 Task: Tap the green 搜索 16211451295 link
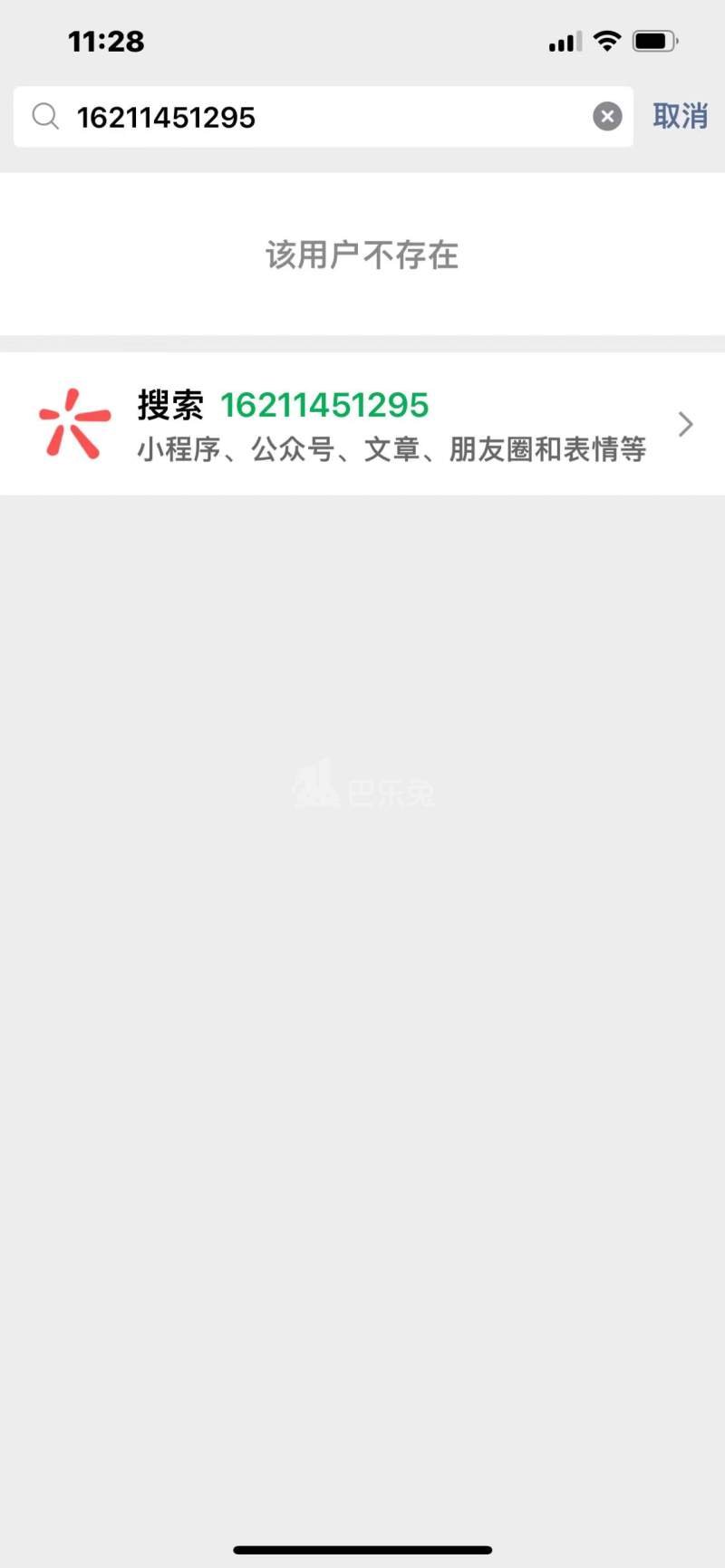tap(325, 405)
